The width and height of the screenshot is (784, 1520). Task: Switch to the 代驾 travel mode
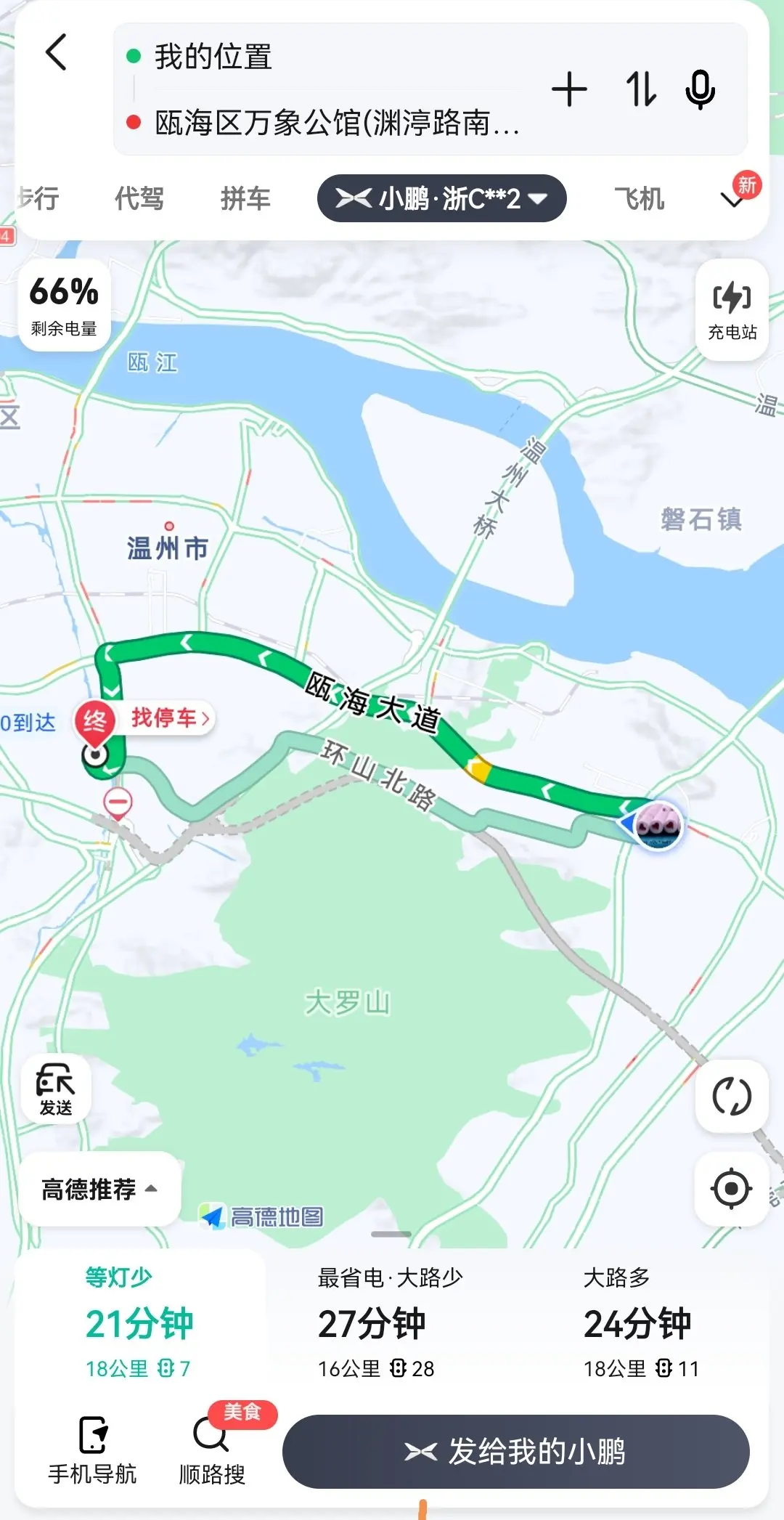pyautogui.click(x=139, y=198)
